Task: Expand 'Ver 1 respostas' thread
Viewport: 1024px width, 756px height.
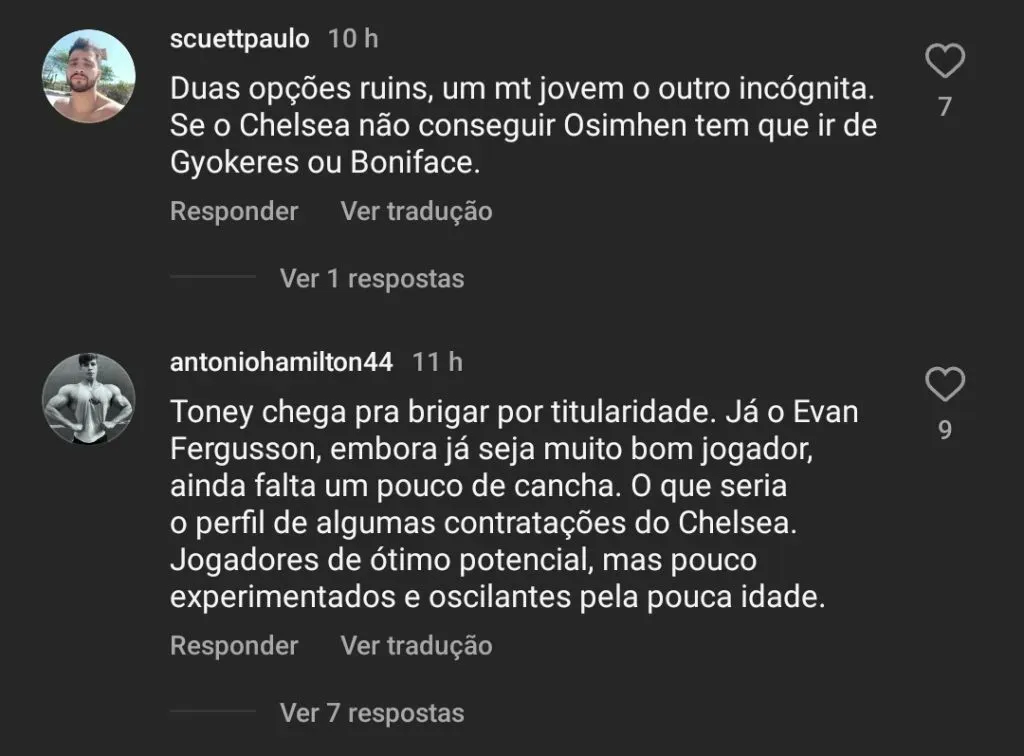Action: (x=371, y=278)
